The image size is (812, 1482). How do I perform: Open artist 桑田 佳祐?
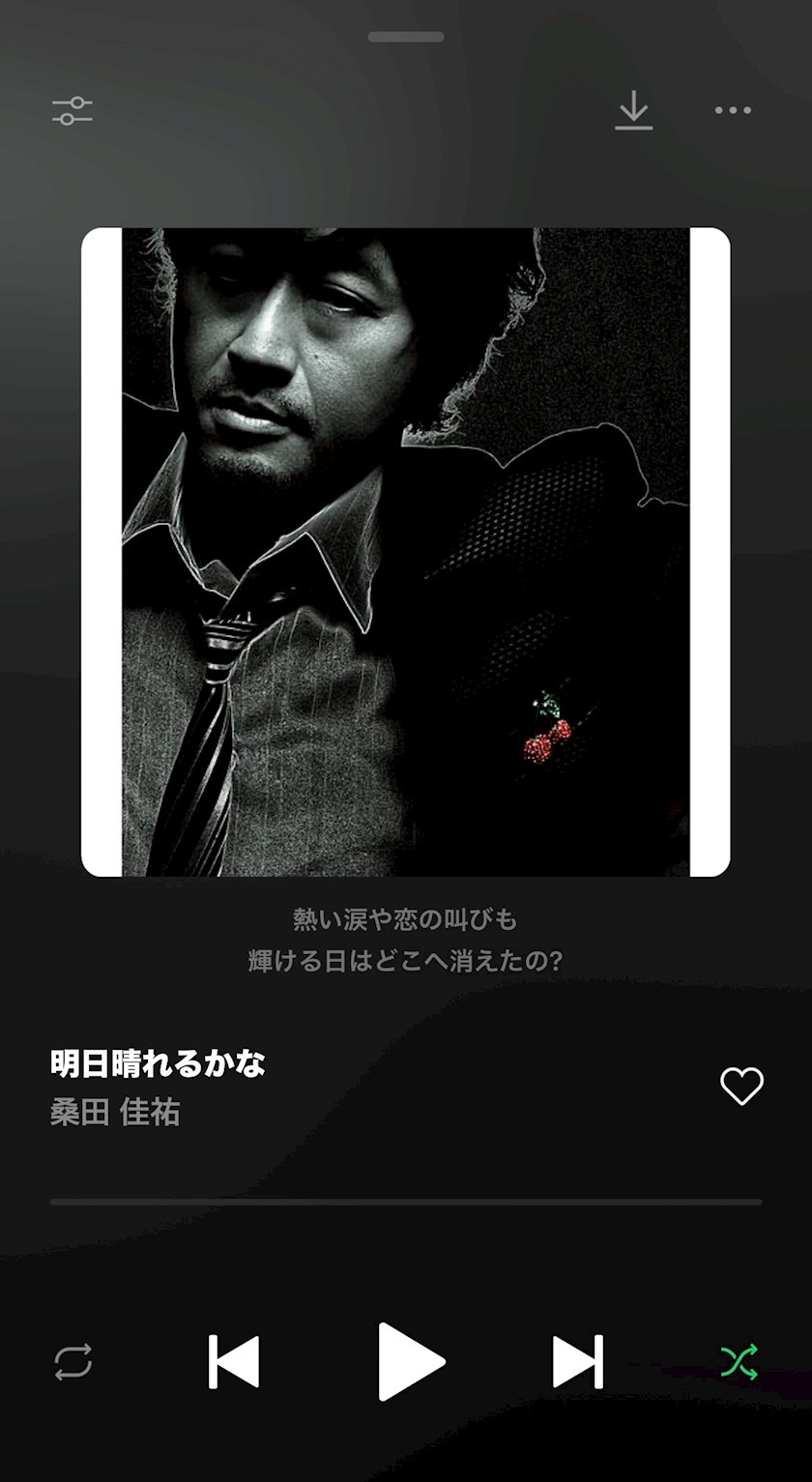[x=115, y=1113]
